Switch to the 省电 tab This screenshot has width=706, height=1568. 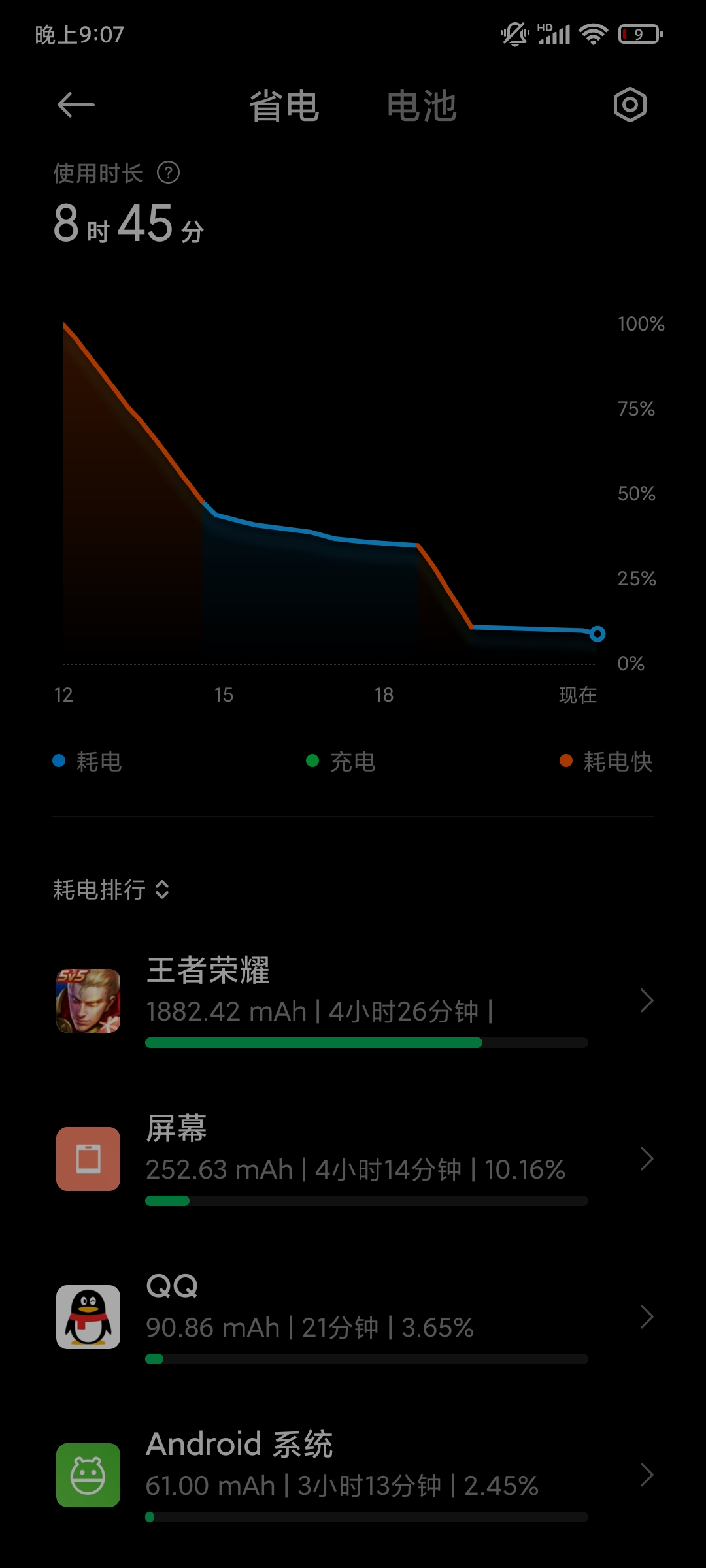point(284,106)
